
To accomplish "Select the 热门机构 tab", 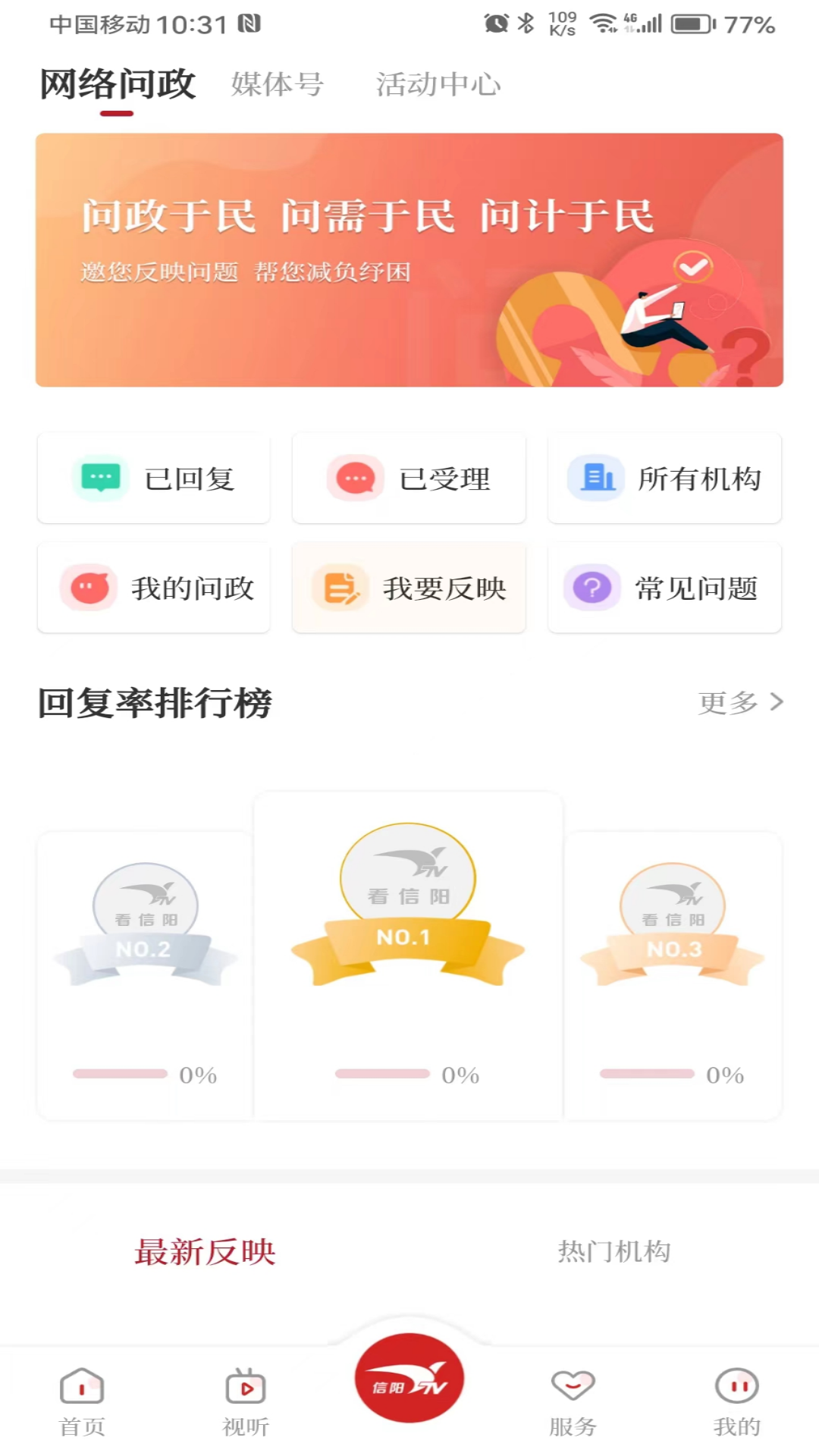I will coord(614,1253).
